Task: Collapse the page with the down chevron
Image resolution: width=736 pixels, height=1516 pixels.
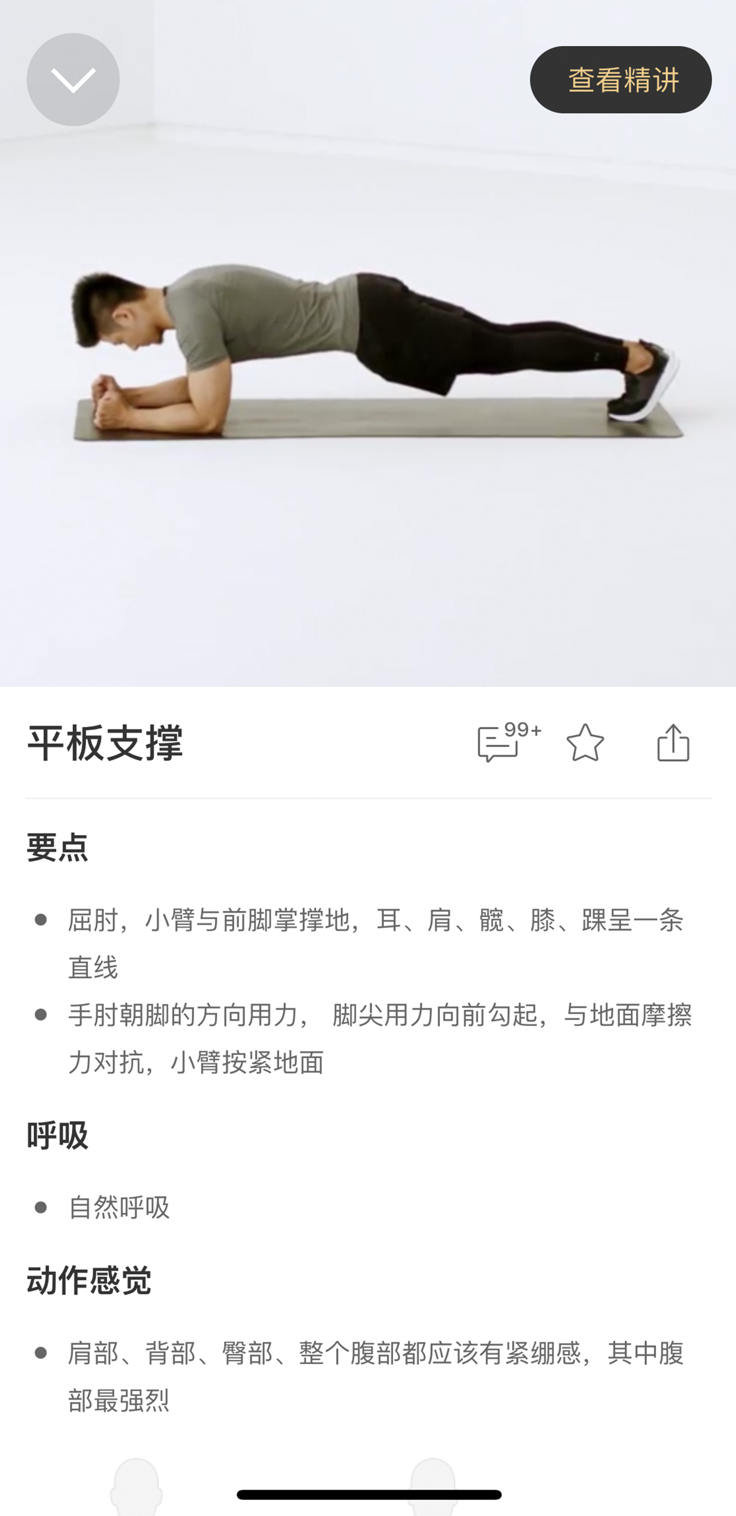Action: (73, 80)
